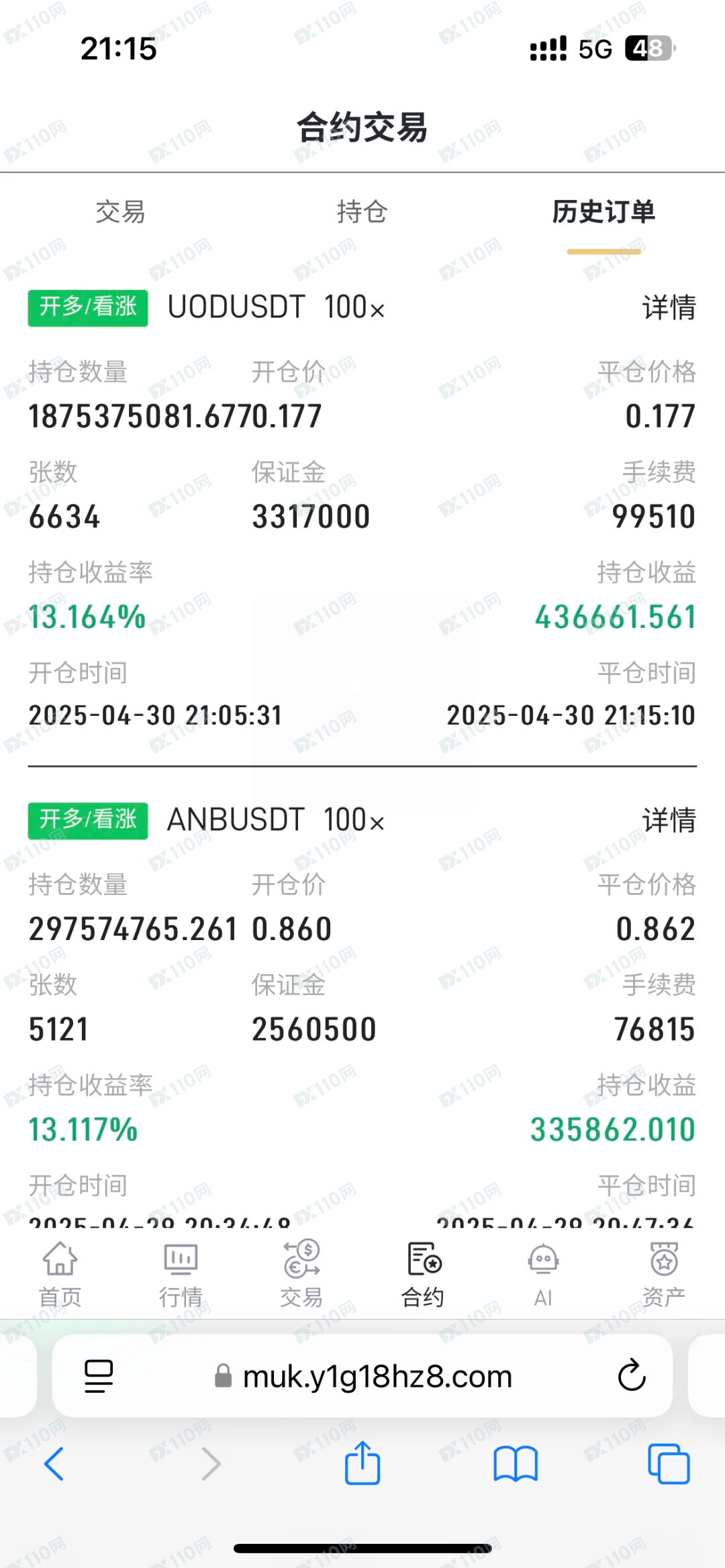725x1568 pixels.
Task: Reload the page in the browser
Action: [x=632, y=1375]
